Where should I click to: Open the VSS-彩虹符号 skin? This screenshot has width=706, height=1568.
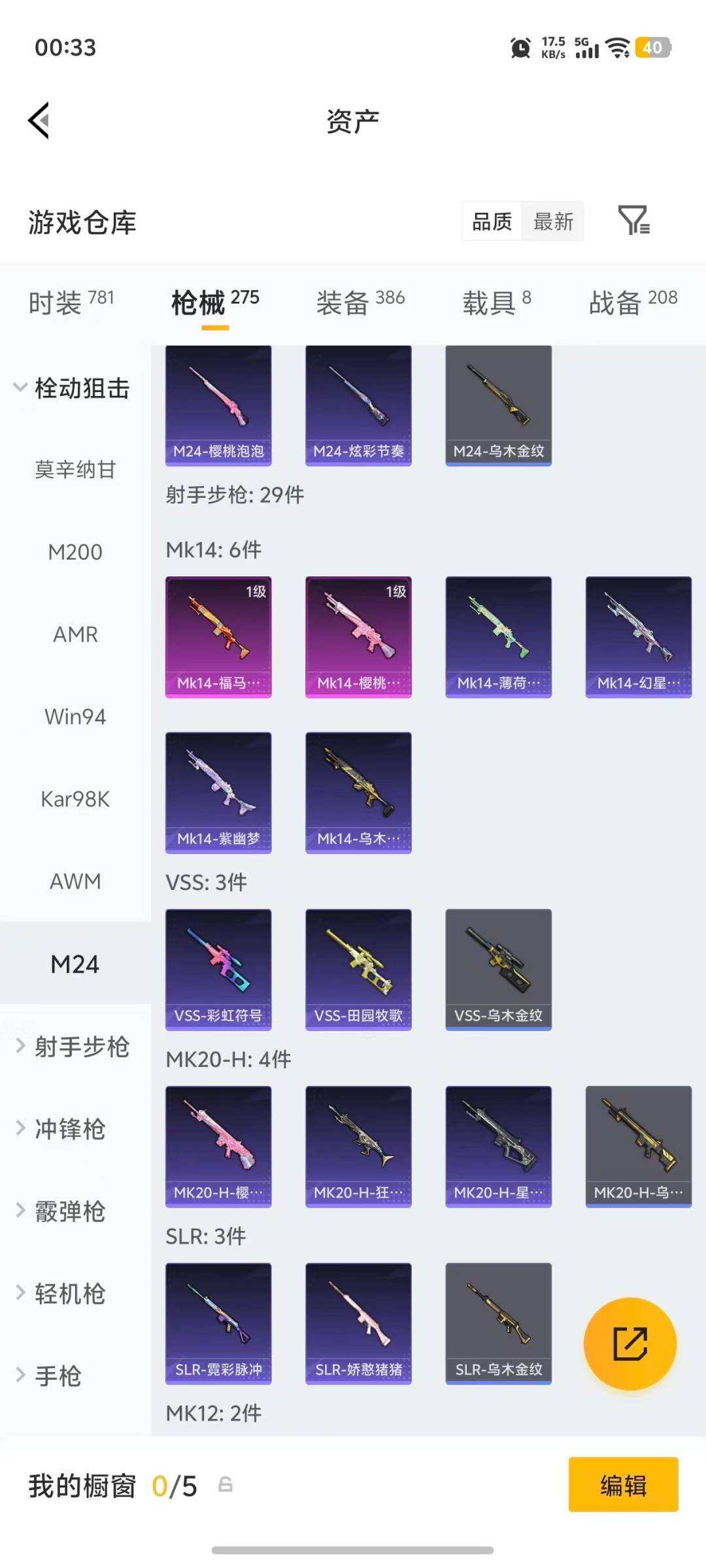(218, 969)
